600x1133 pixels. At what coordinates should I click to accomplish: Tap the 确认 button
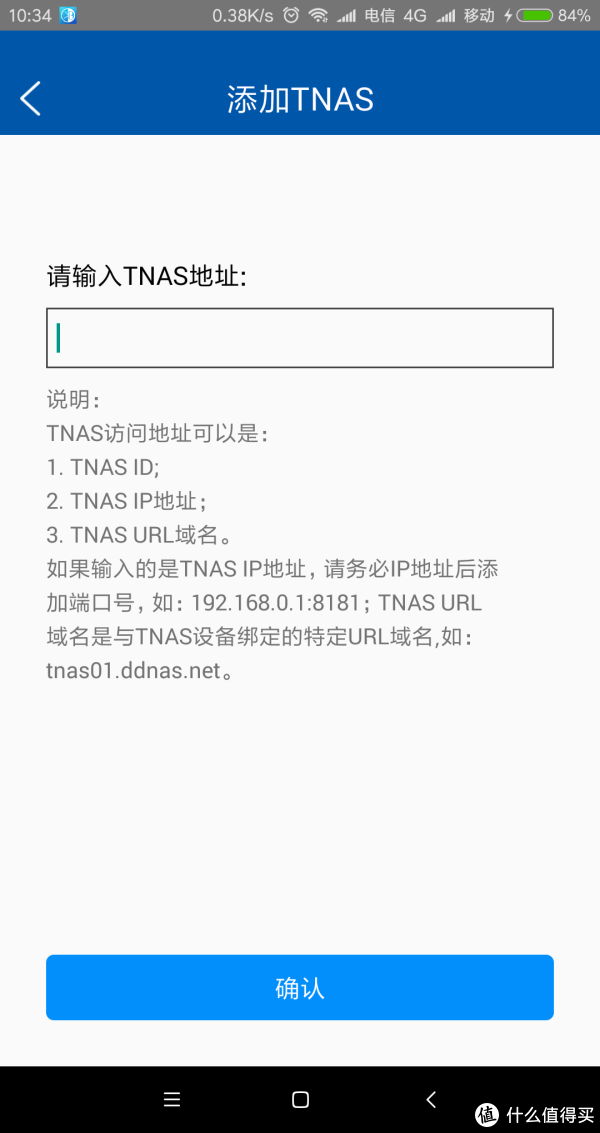tap(300, 987)
